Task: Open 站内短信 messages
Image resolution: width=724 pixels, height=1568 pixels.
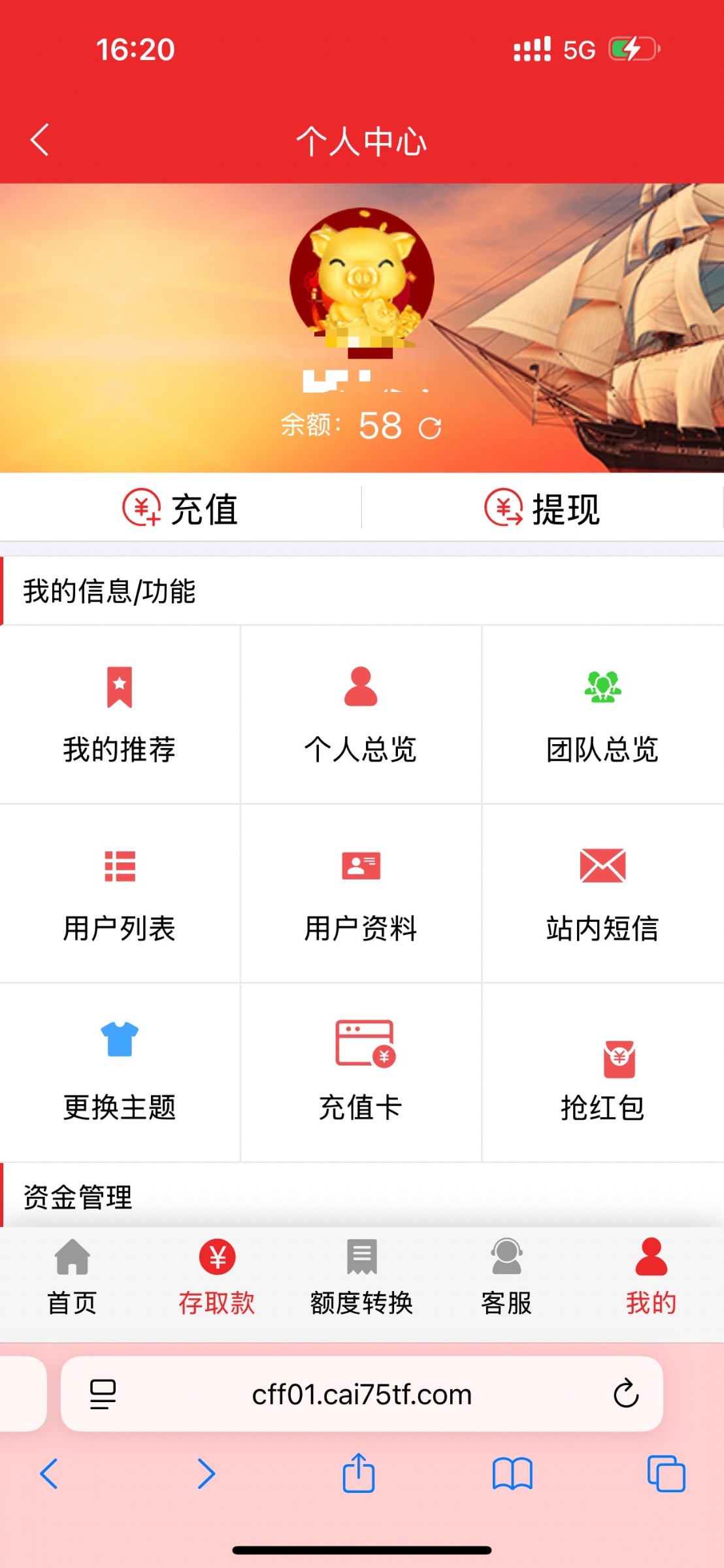Action: click(602, 894)
